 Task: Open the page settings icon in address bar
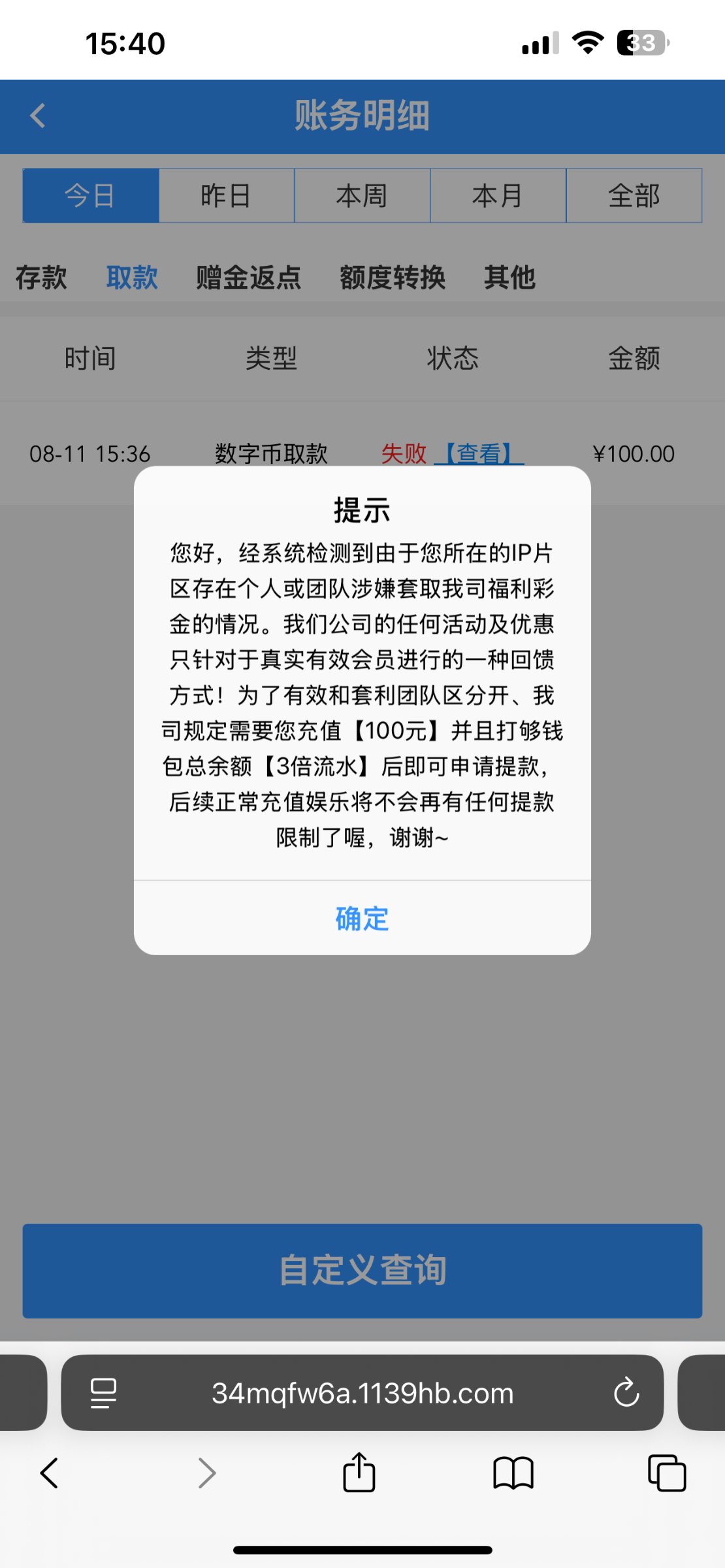click(103, 1393)
